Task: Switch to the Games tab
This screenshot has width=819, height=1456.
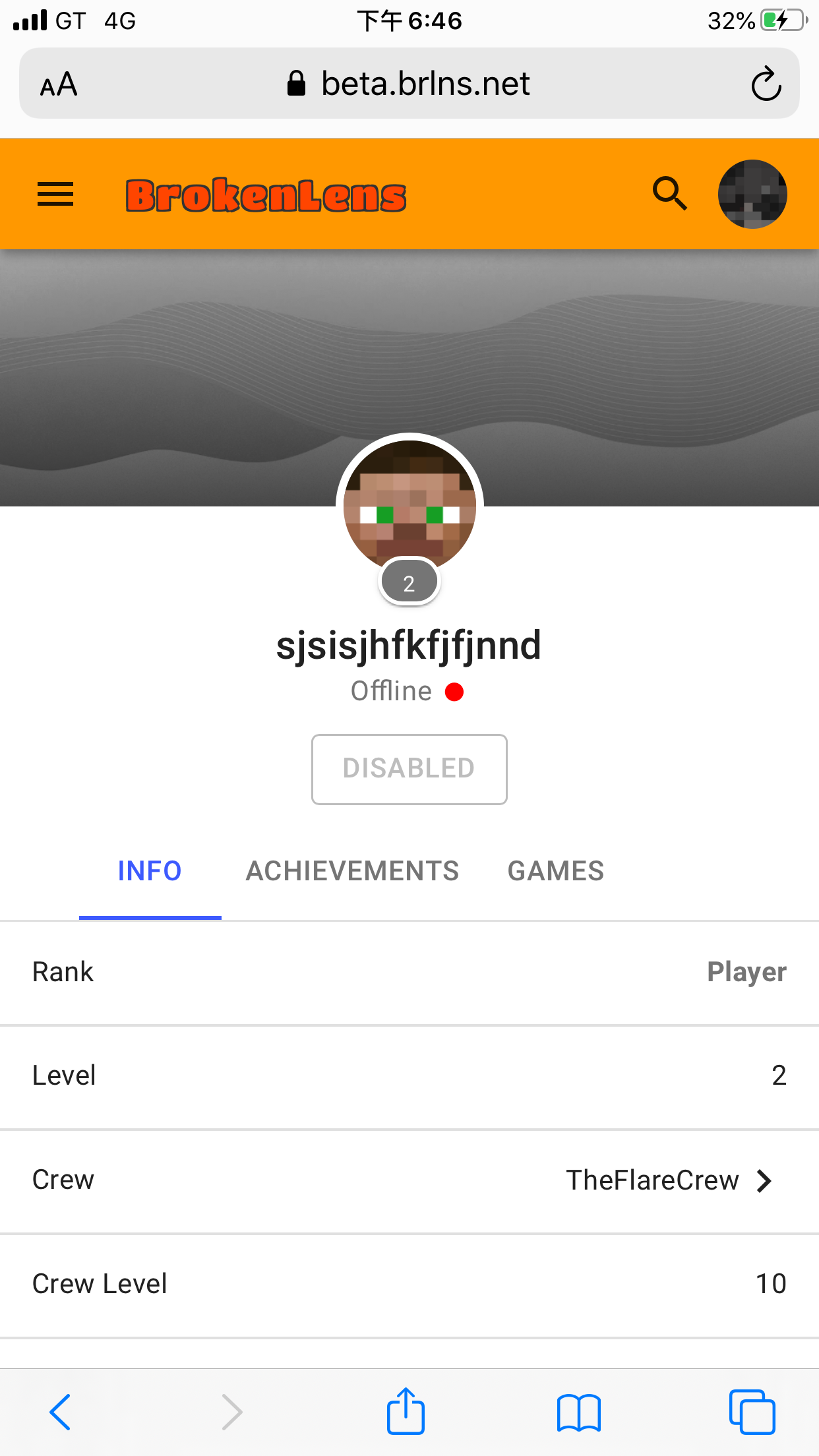Action: pyautogui.click(x=555, y=871)
